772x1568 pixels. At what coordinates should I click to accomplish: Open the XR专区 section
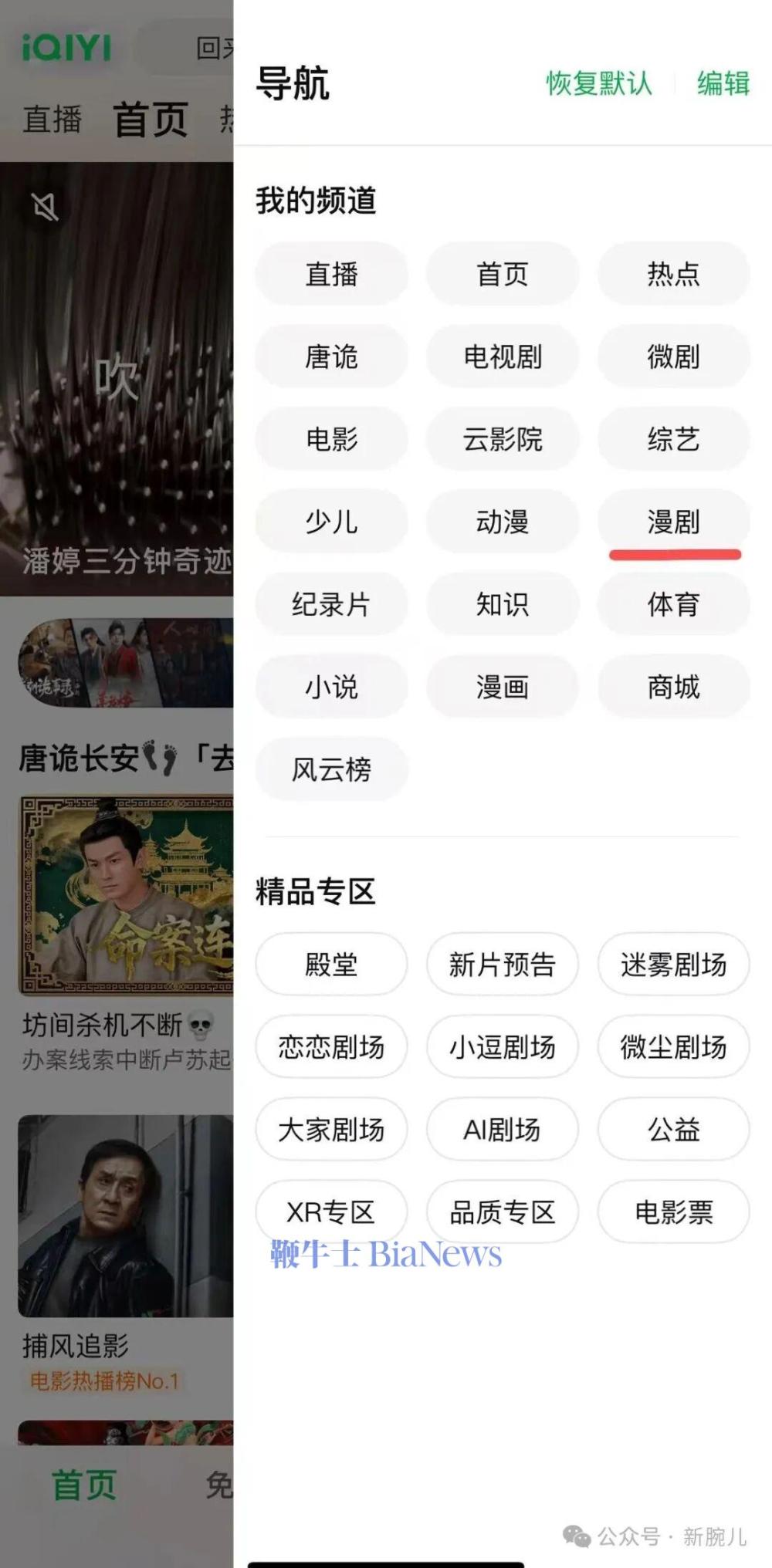330,1211
